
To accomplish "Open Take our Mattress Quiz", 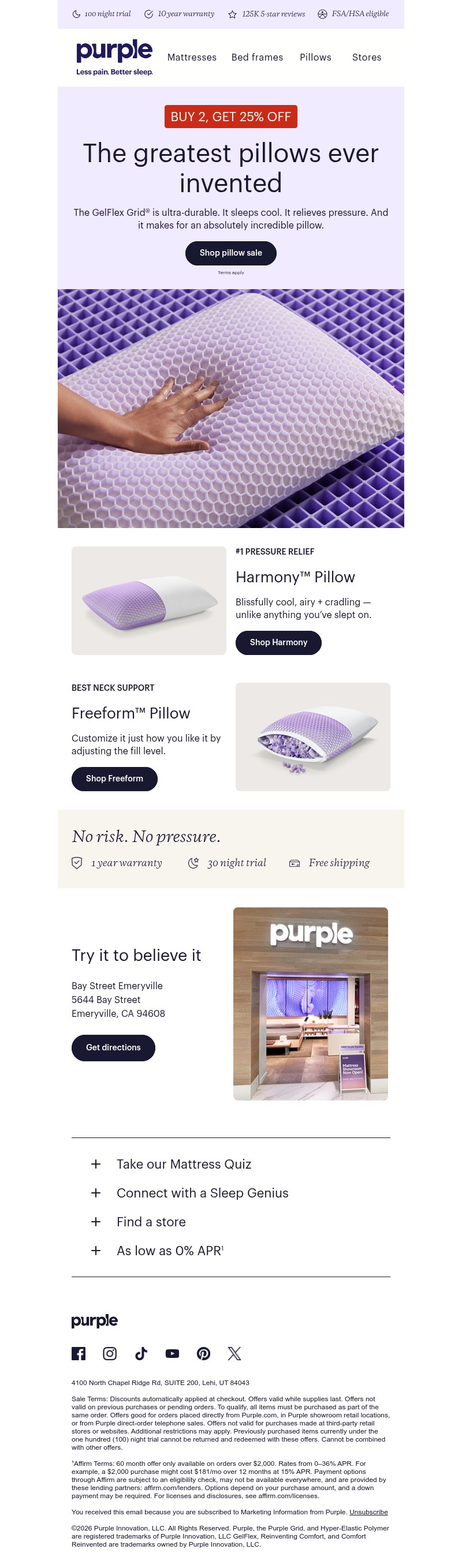I will (x=184, y=1165).
